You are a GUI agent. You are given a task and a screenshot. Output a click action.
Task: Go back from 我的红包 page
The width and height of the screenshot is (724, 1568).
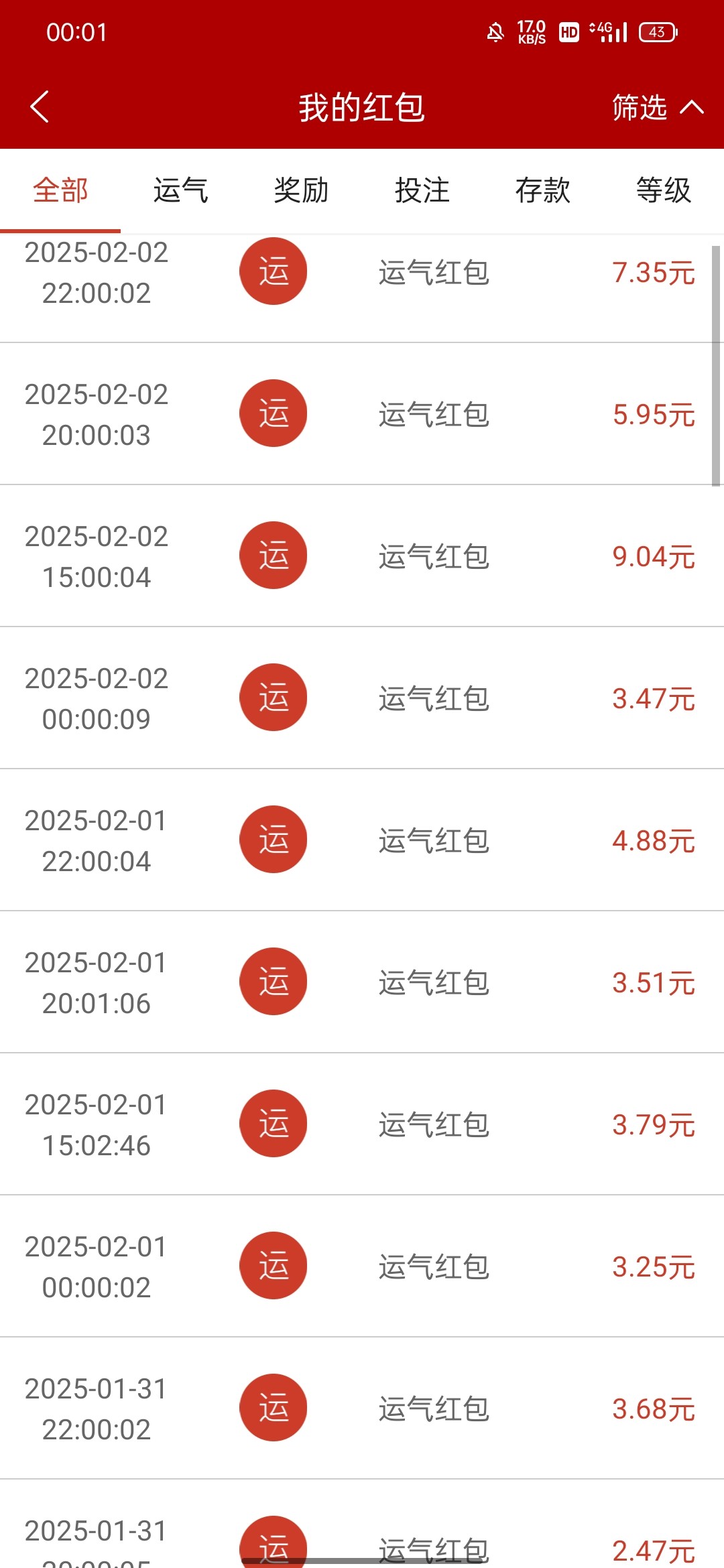(x=40, y=107)
